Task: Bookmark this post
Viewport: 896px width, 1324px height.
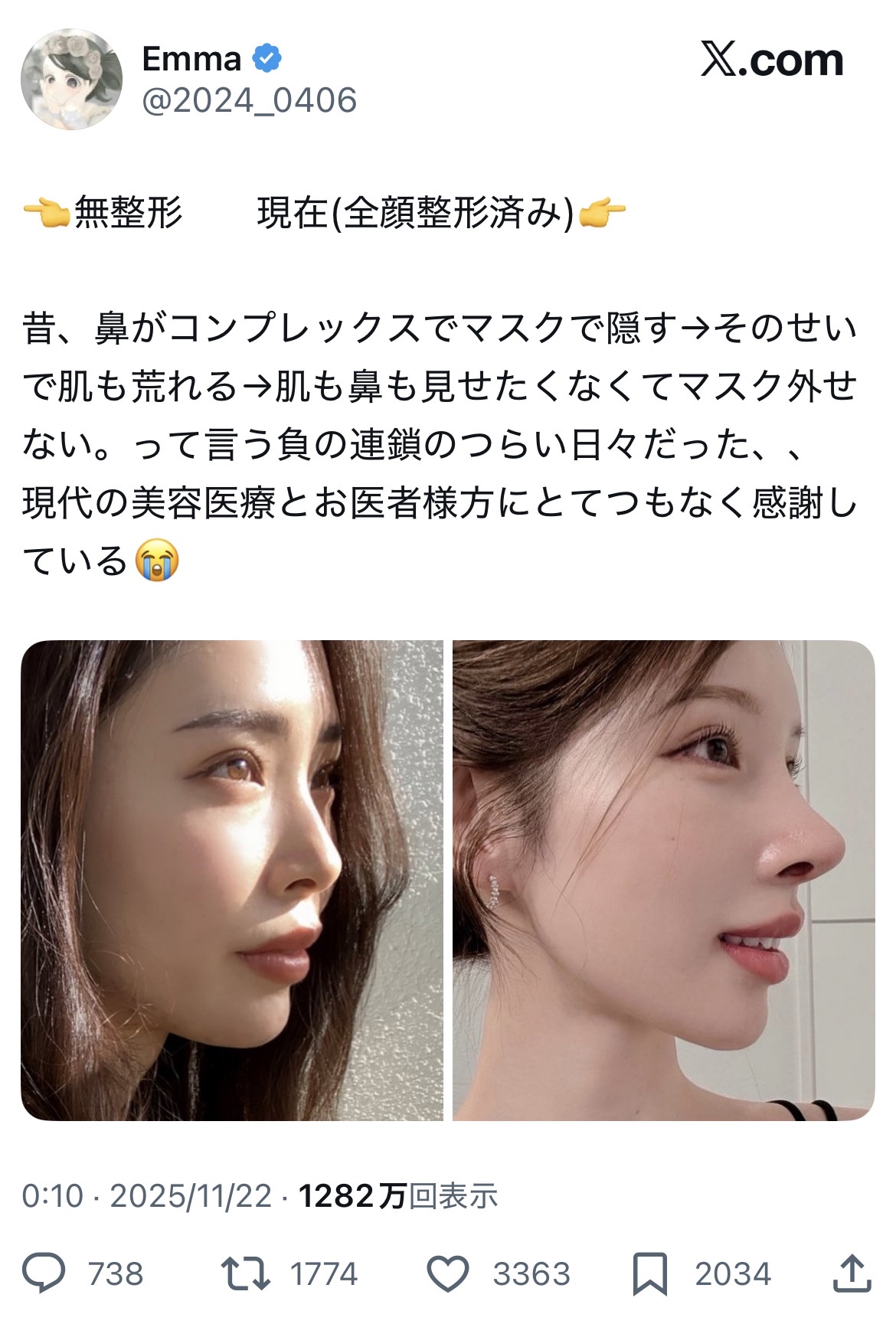Action: point(649,1273)
